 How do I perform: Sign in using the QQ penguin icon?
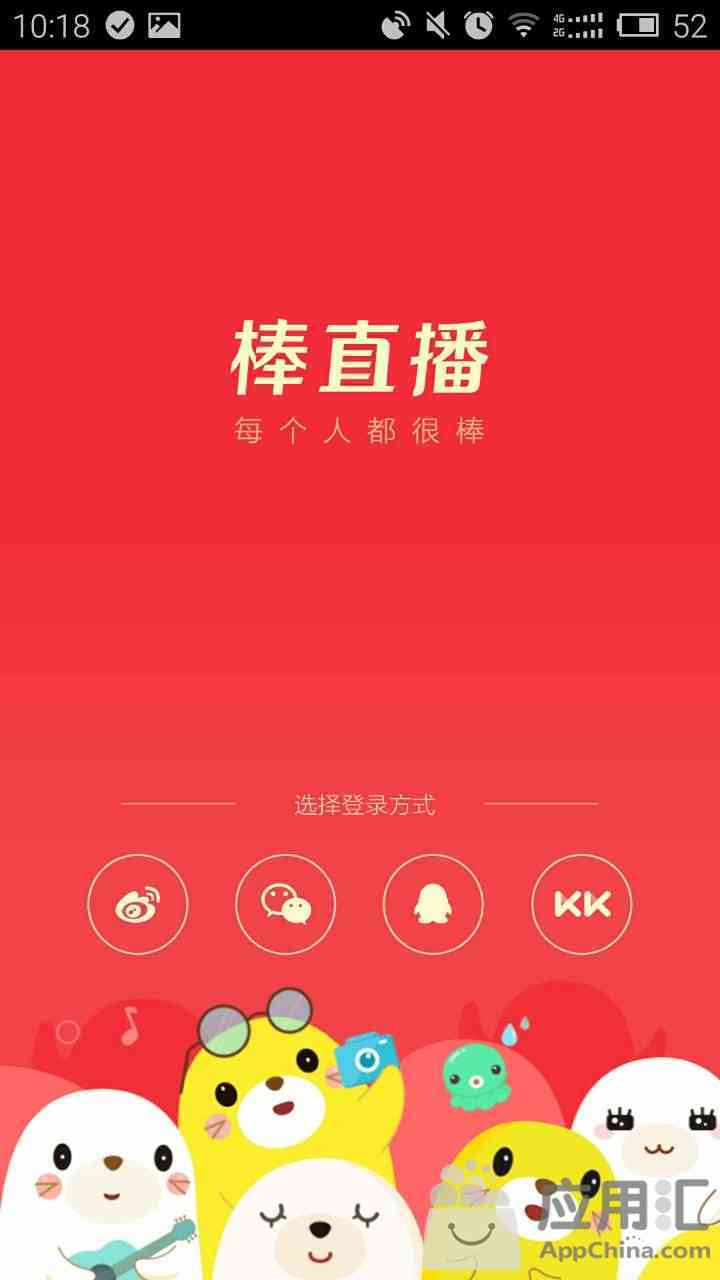click(434, 904)
